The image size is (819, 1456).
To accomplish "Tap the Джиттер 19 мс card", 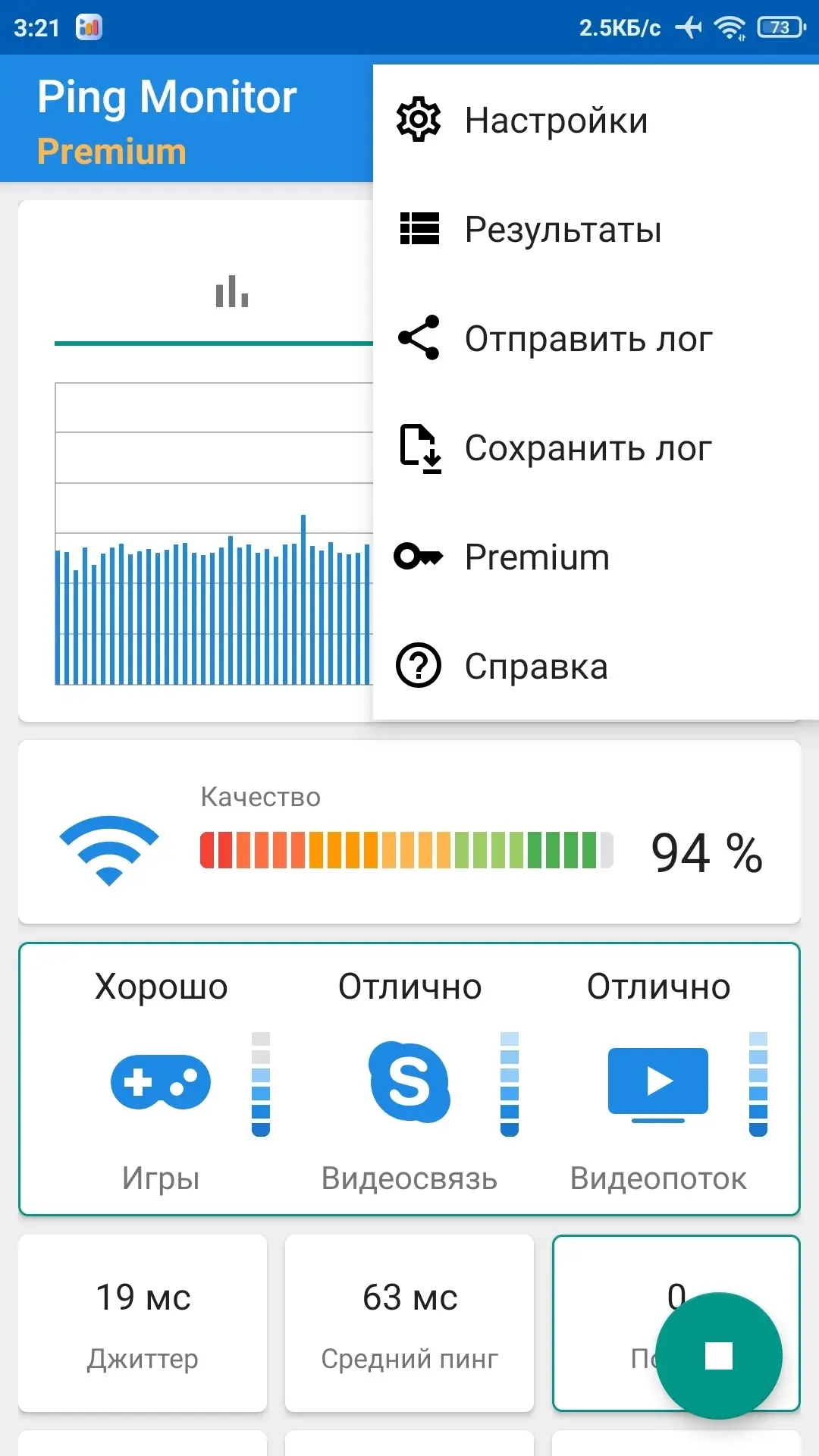I will tap(143, 1323).
